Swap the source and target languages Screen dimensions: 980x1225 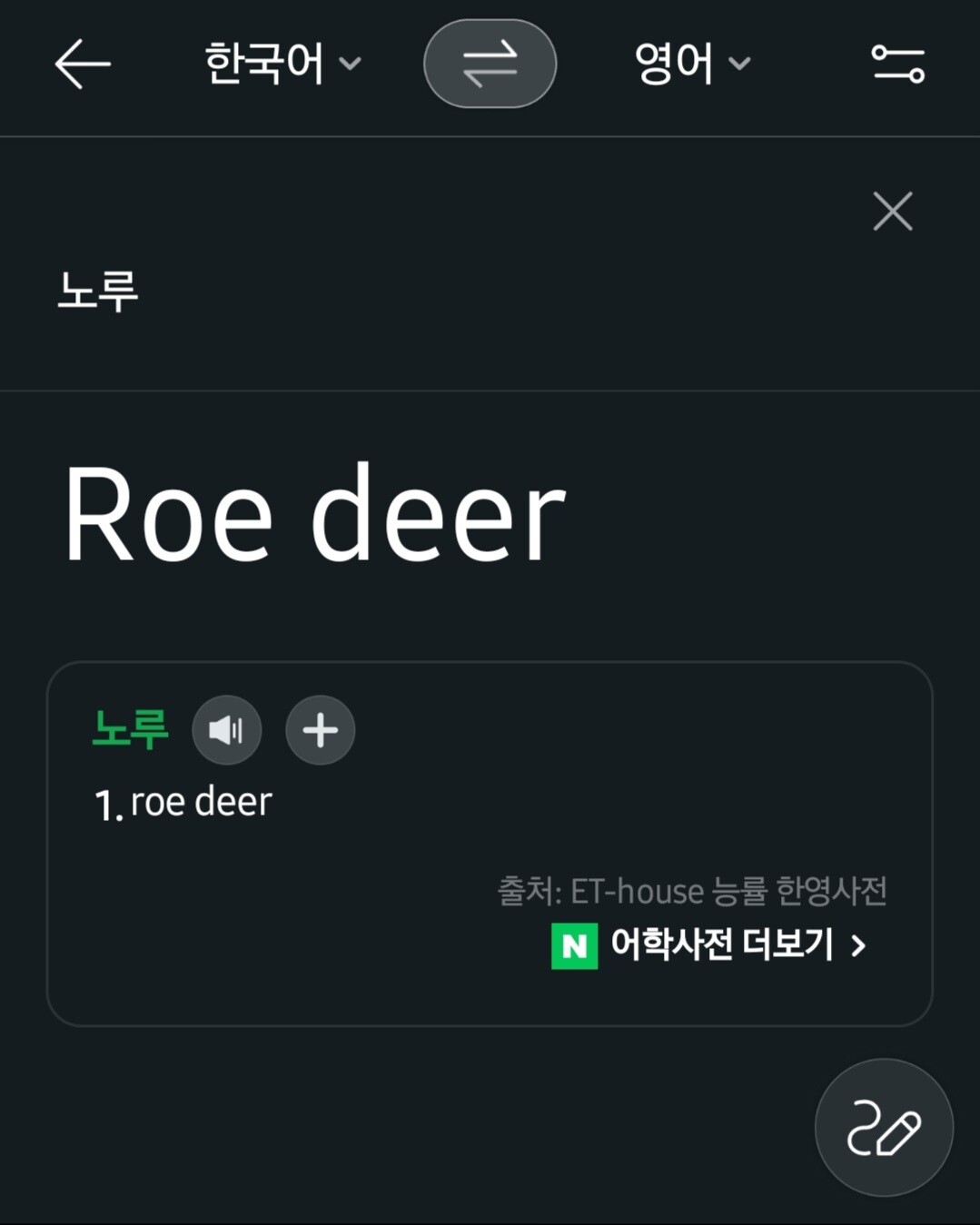point(490,64)
